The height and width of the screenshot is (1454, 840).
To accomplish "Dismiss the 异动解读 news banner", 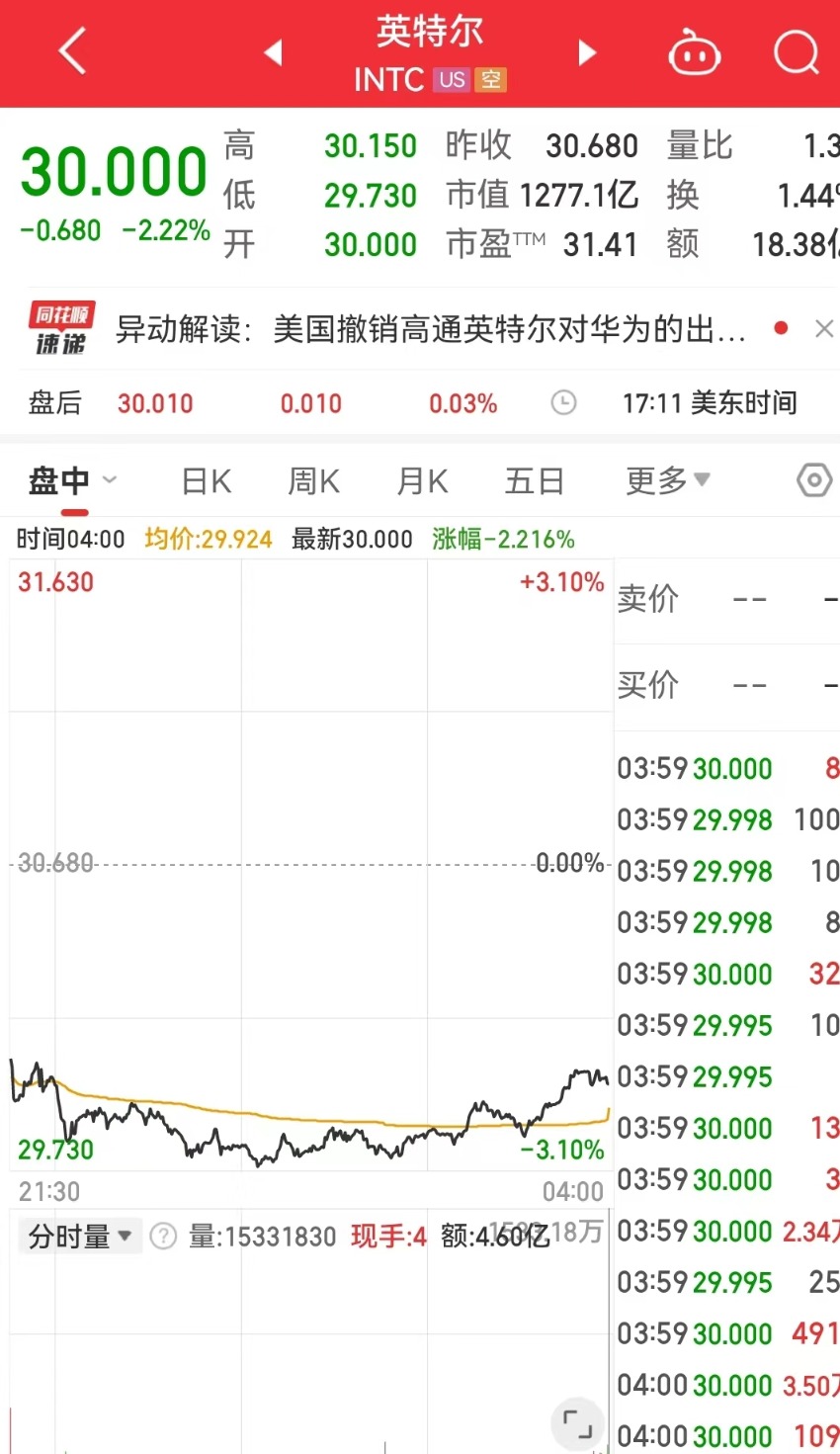I will pos(823,329).
